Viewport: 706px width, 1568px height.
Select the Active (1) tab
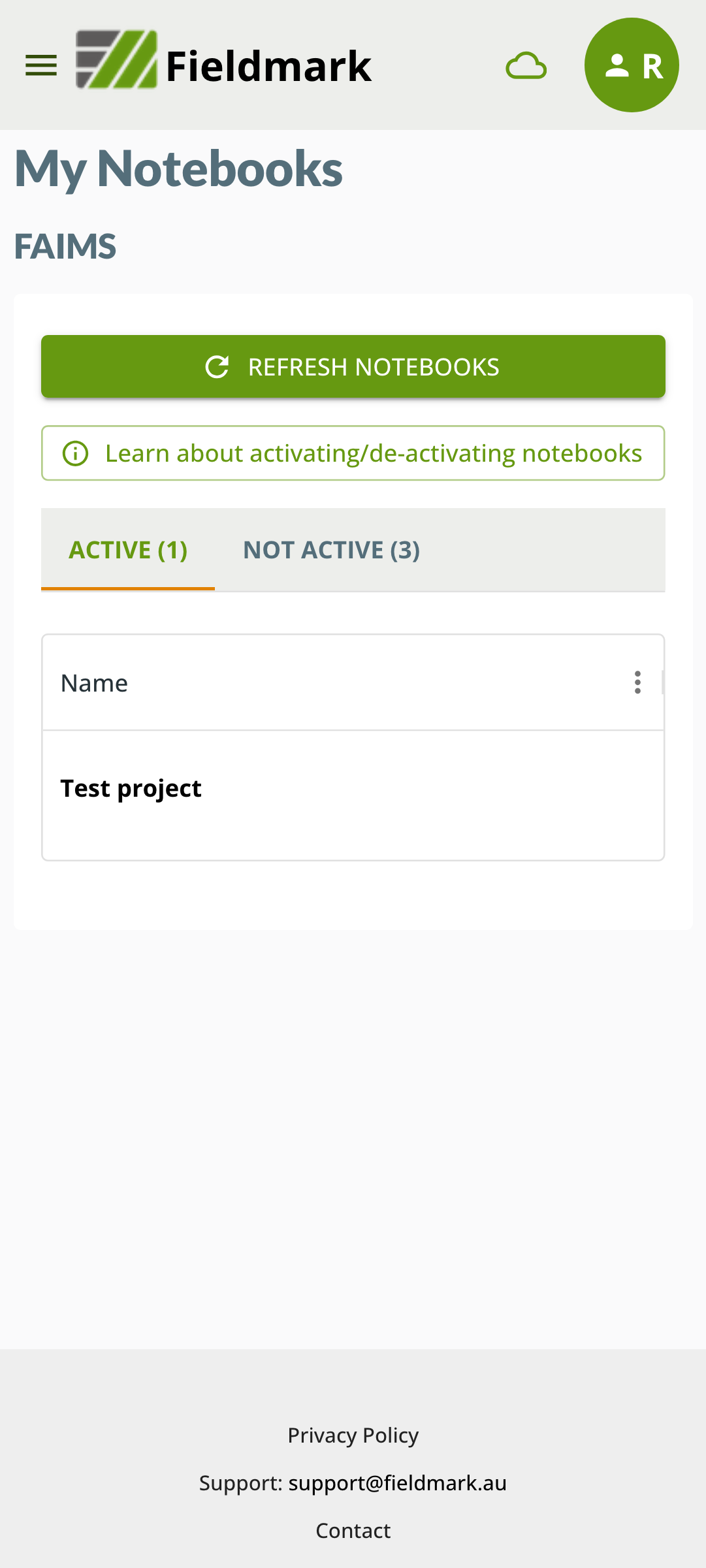(x=128, y=550)
